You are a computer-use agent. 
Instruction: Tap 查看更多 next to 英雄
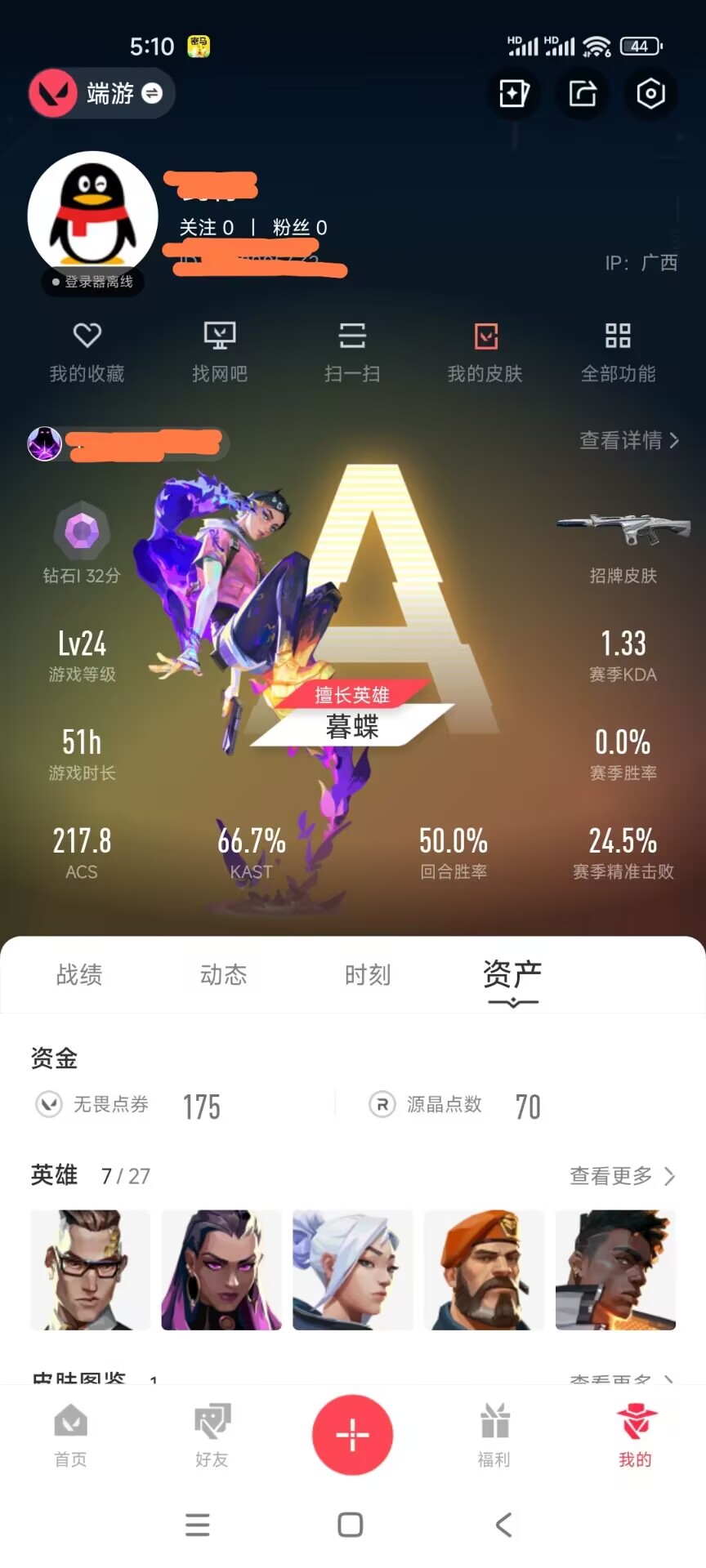coord(622,1176)
